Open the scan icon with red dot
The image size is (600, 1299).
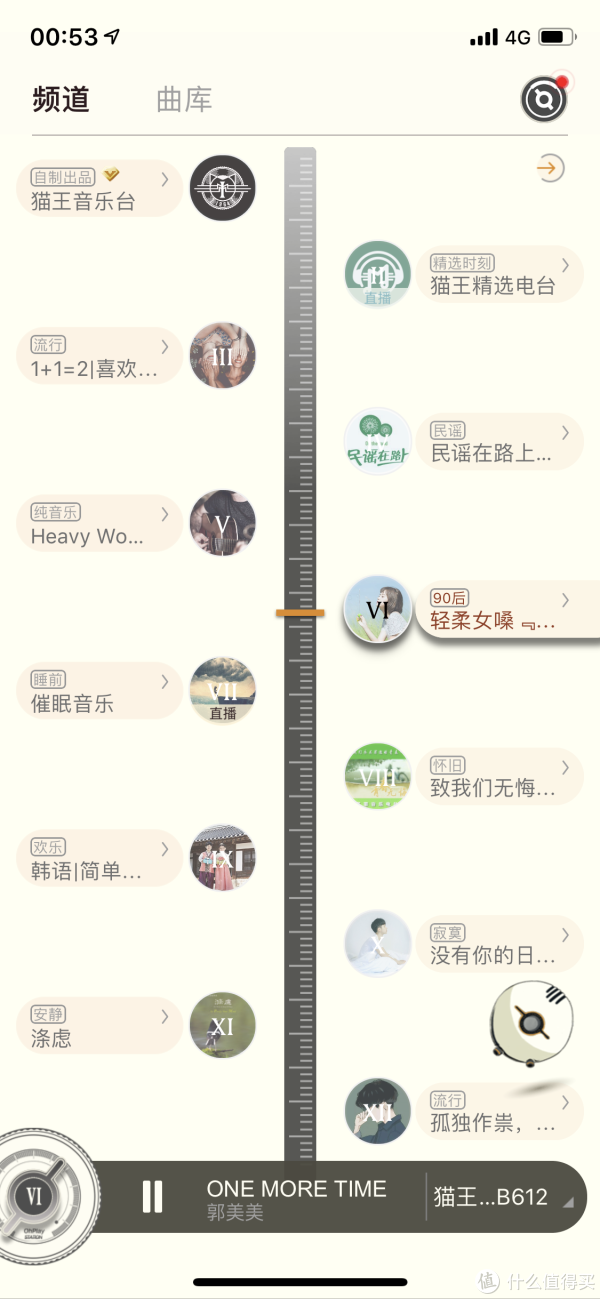pyautogui.click(x=543, y=100)
